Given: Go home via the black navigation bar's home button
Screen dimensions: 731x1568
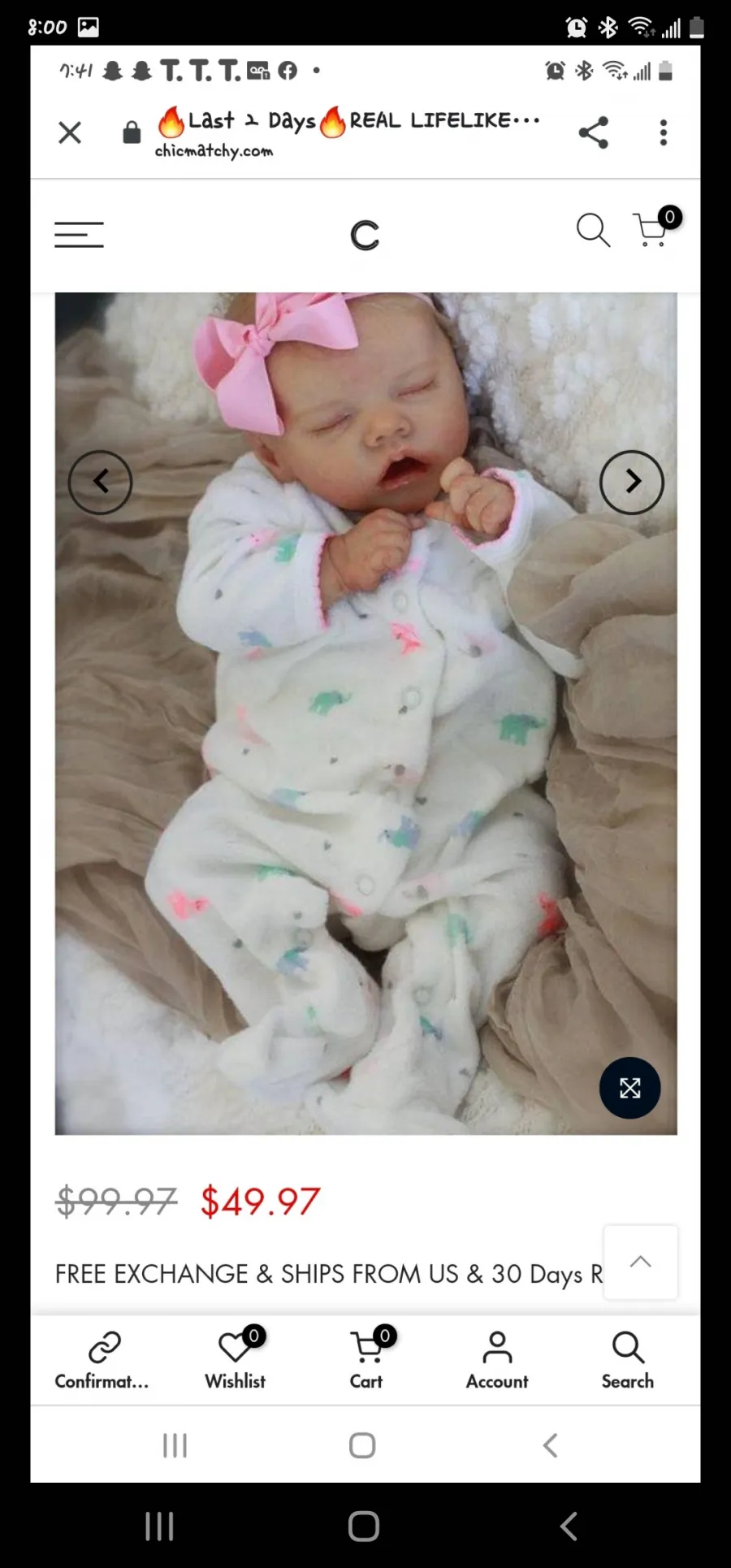Looking at the screenshot, I should 364,1527.
